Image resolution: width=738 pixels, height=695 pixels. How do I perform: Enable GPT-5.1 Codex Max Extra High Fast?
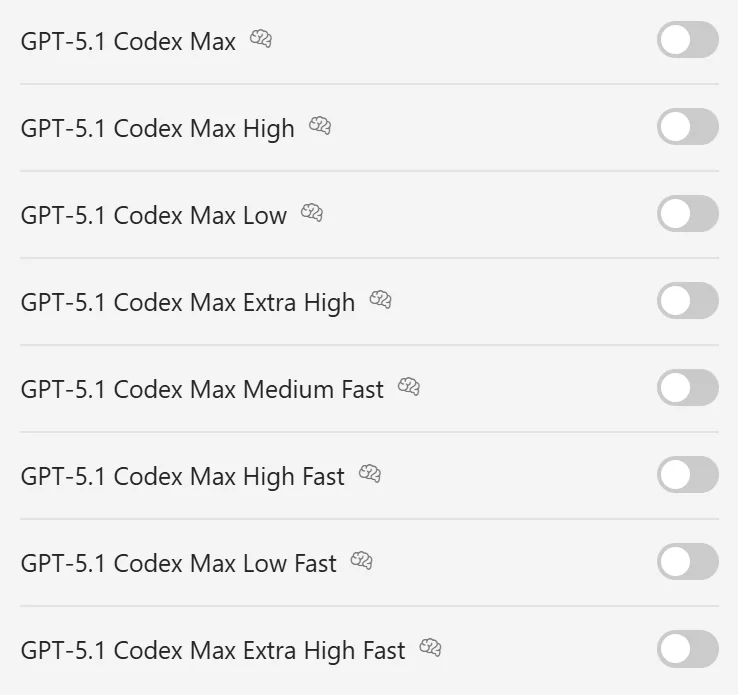coord(687,649)
